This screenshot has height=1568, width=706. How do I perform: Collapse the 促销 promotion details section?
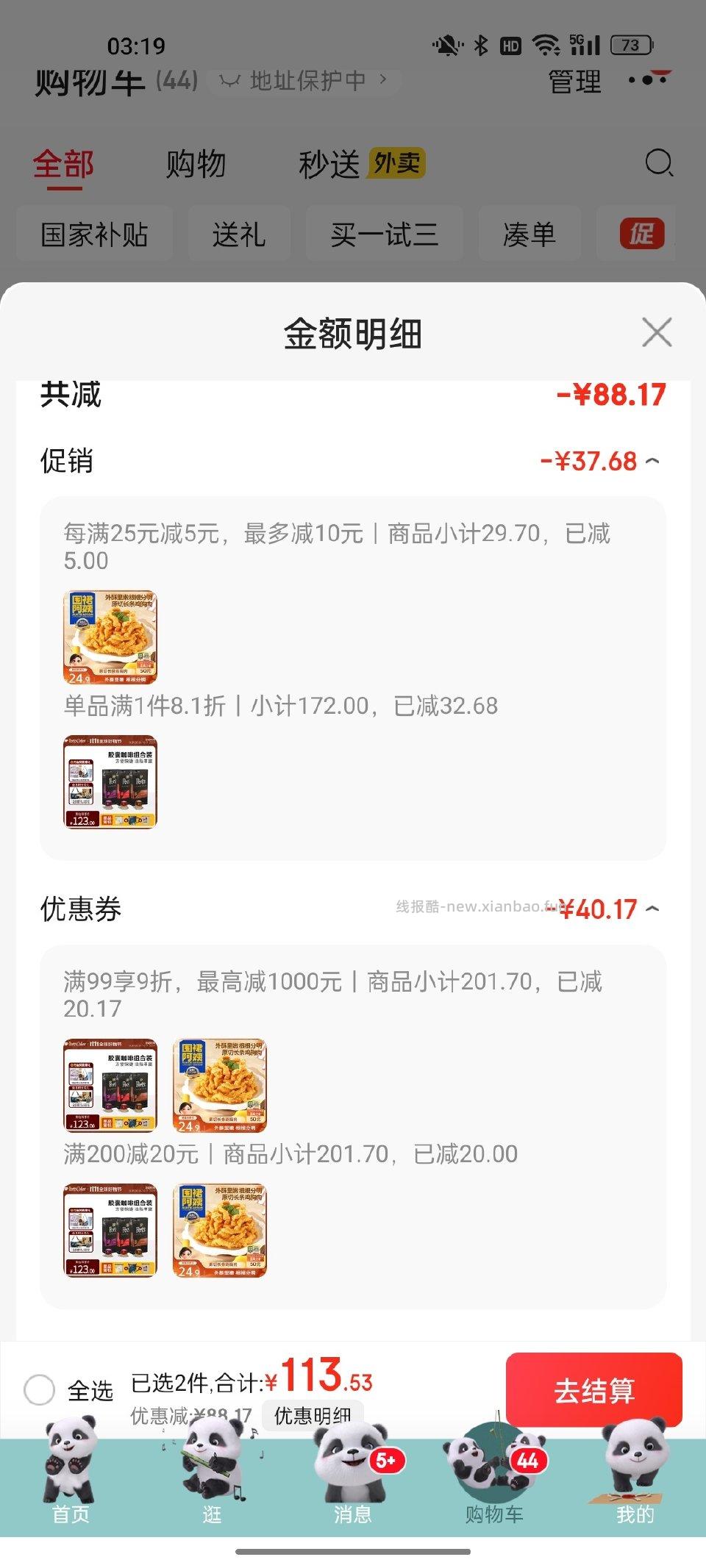click(x=653, y=459)
